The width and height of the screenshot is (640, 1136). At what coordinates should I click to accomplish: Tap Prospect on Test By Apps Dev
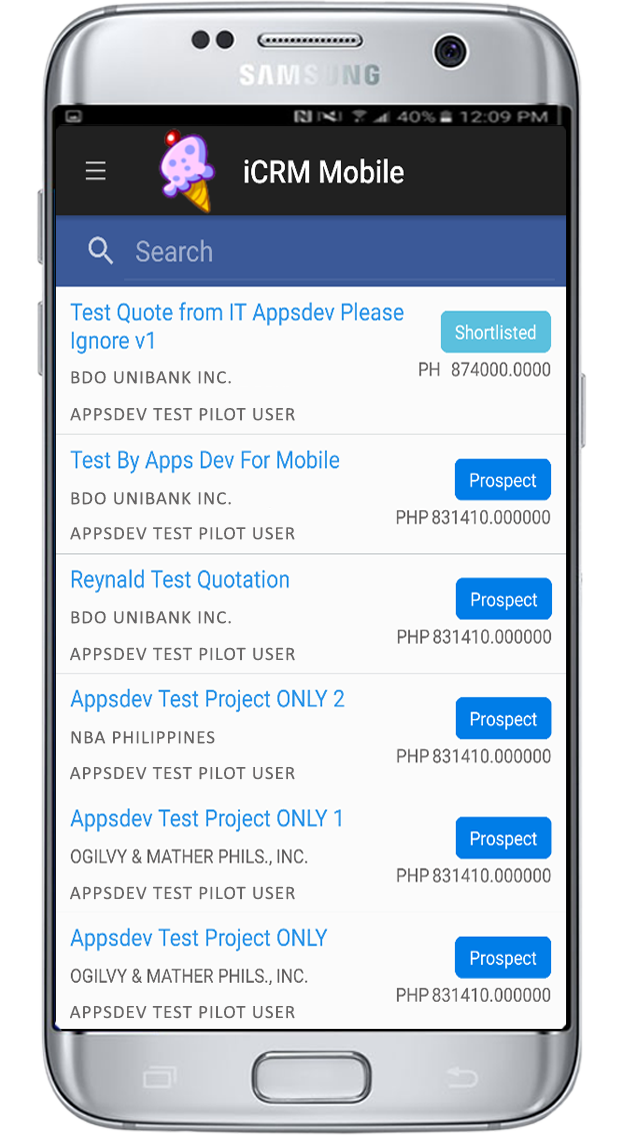502,480
